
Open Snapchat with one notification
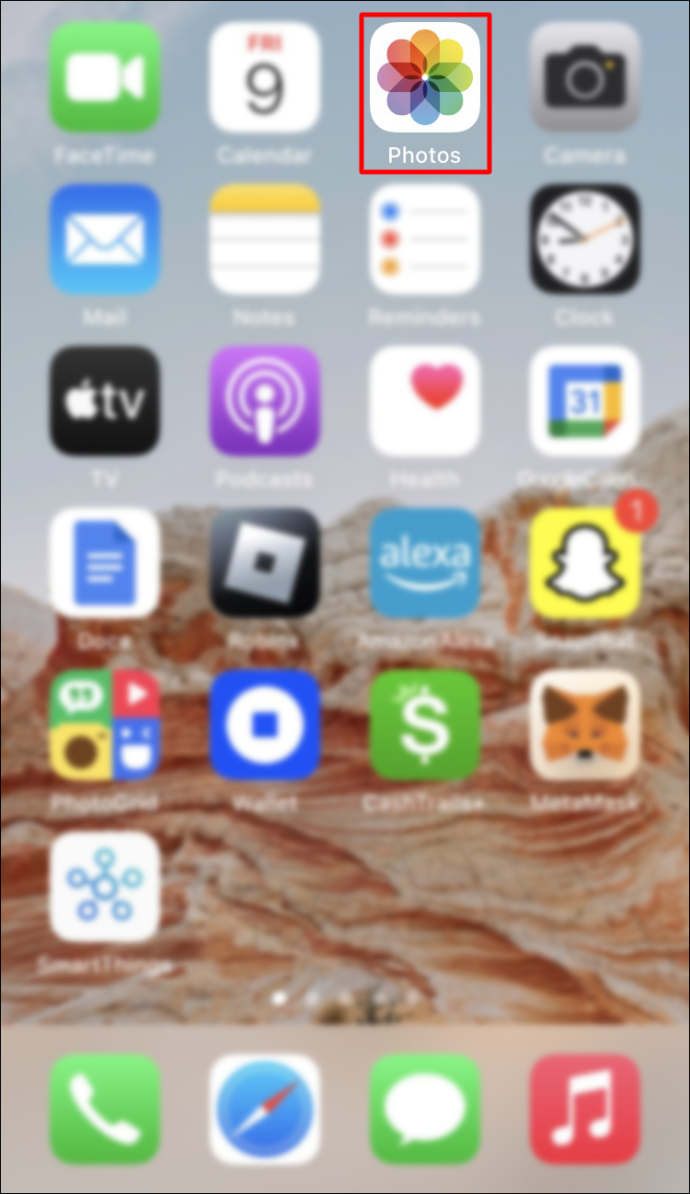click(585, 563)
